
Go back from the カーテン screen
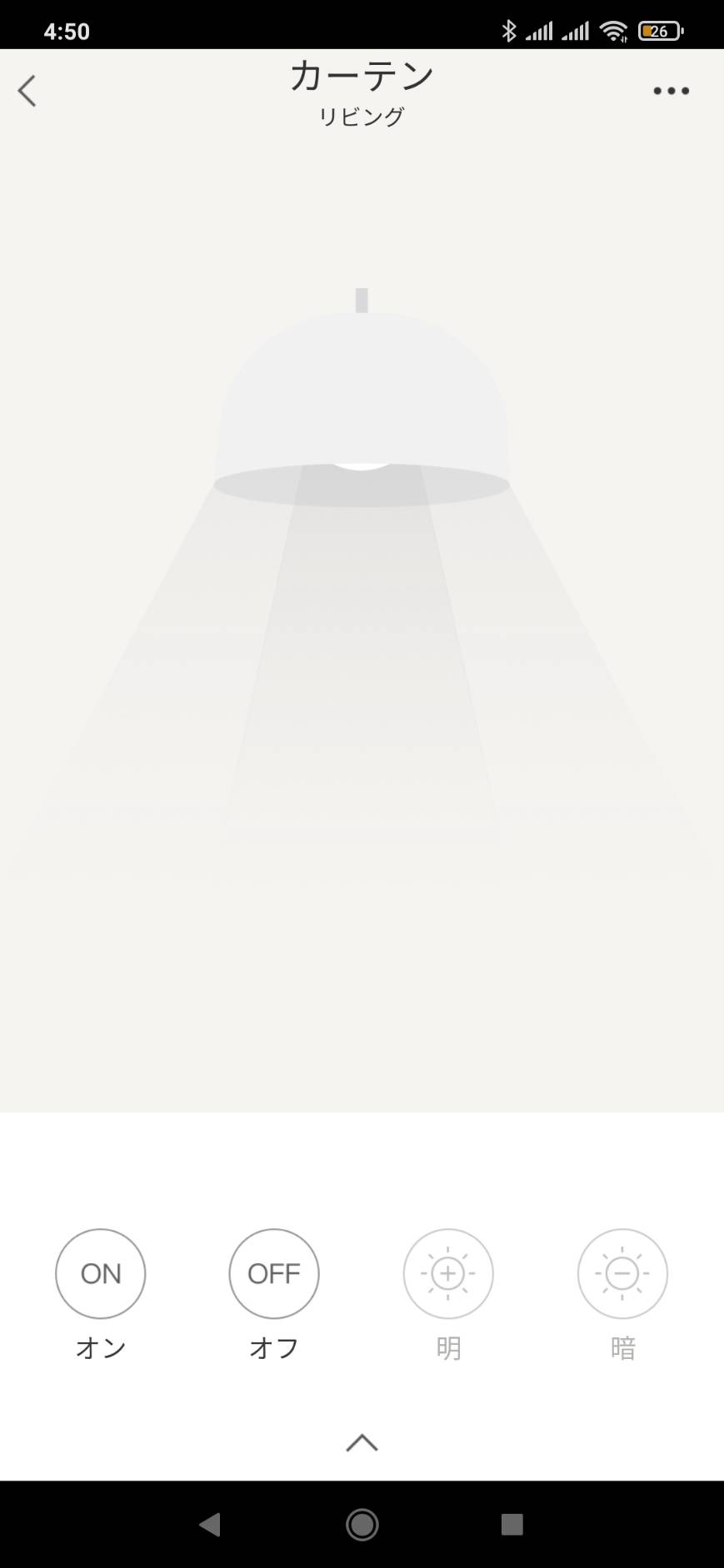coord(27,91)
